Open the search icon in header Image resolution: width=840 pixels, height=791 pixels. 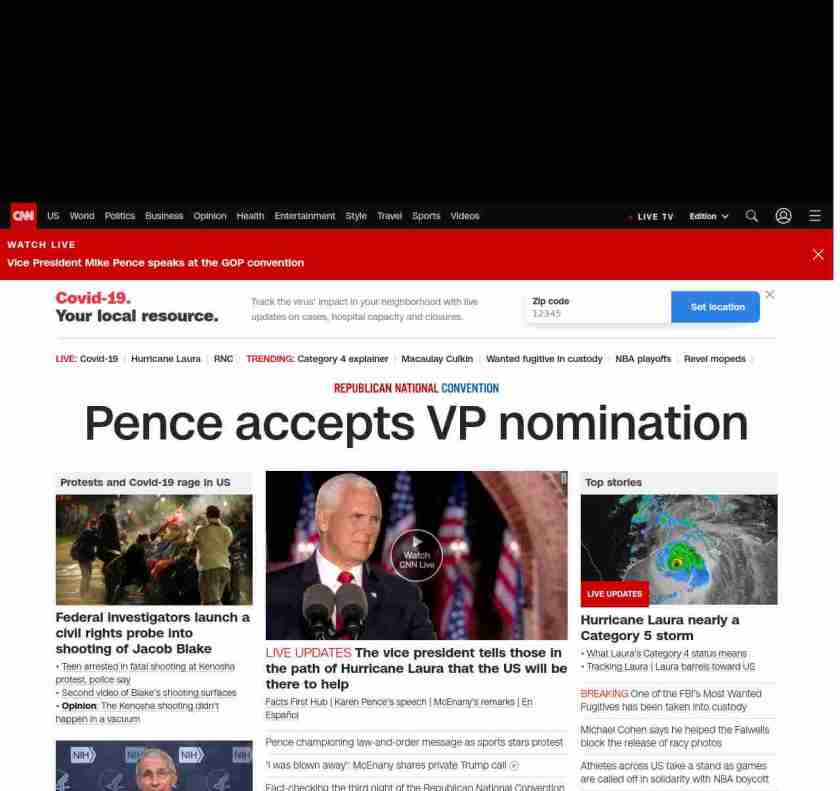[752, 216]
